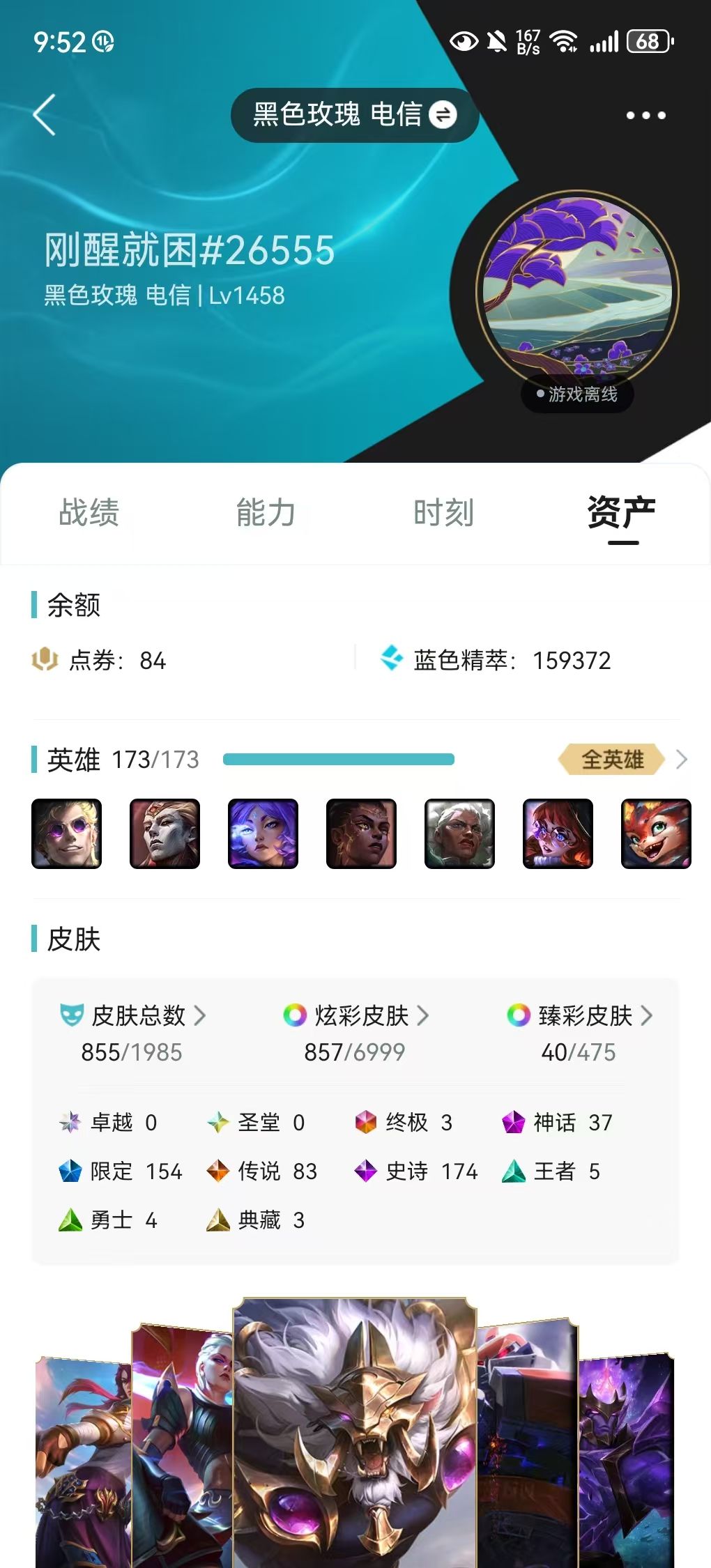Tap the red fox hero portrait
This screenshot has height=1568, width=711.
point(656,833)
